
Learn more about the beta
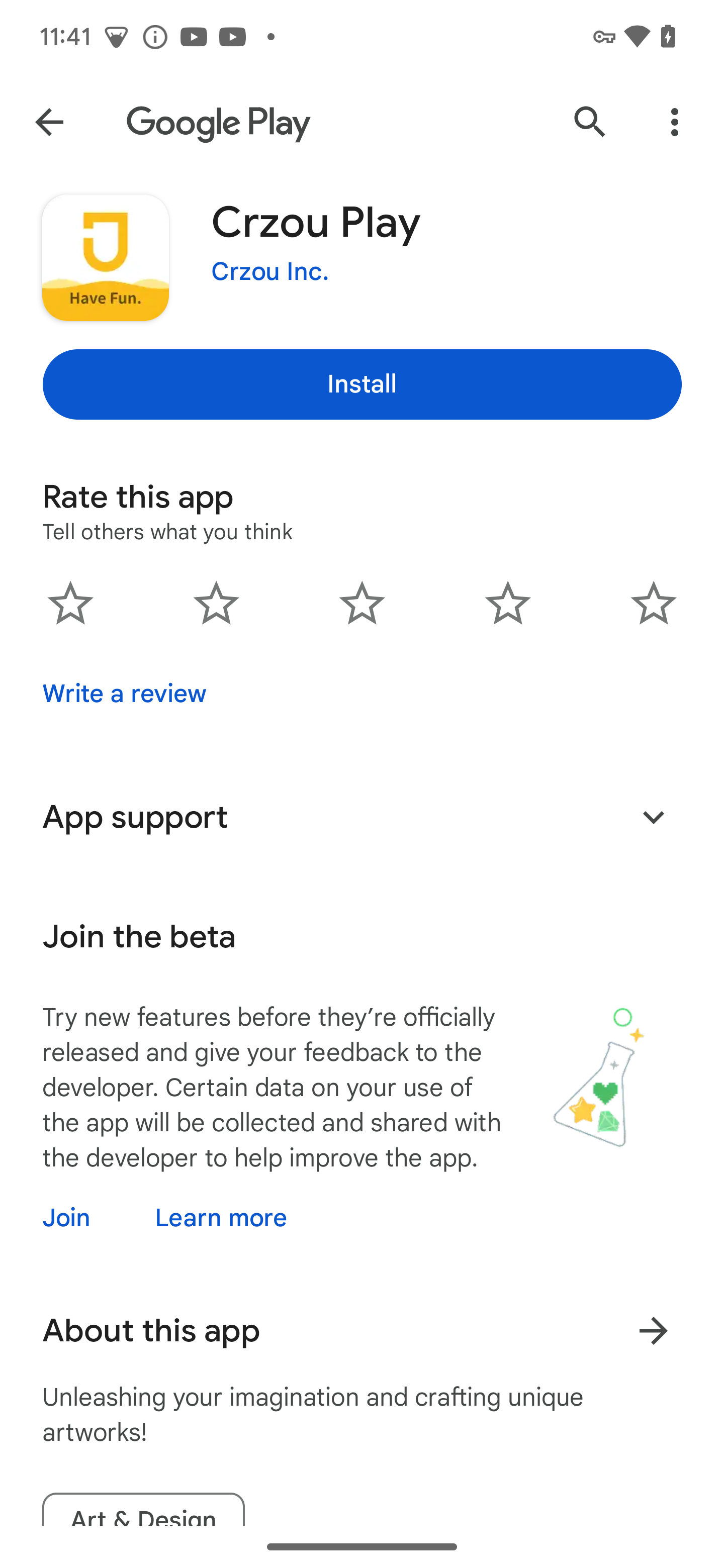220,1218
